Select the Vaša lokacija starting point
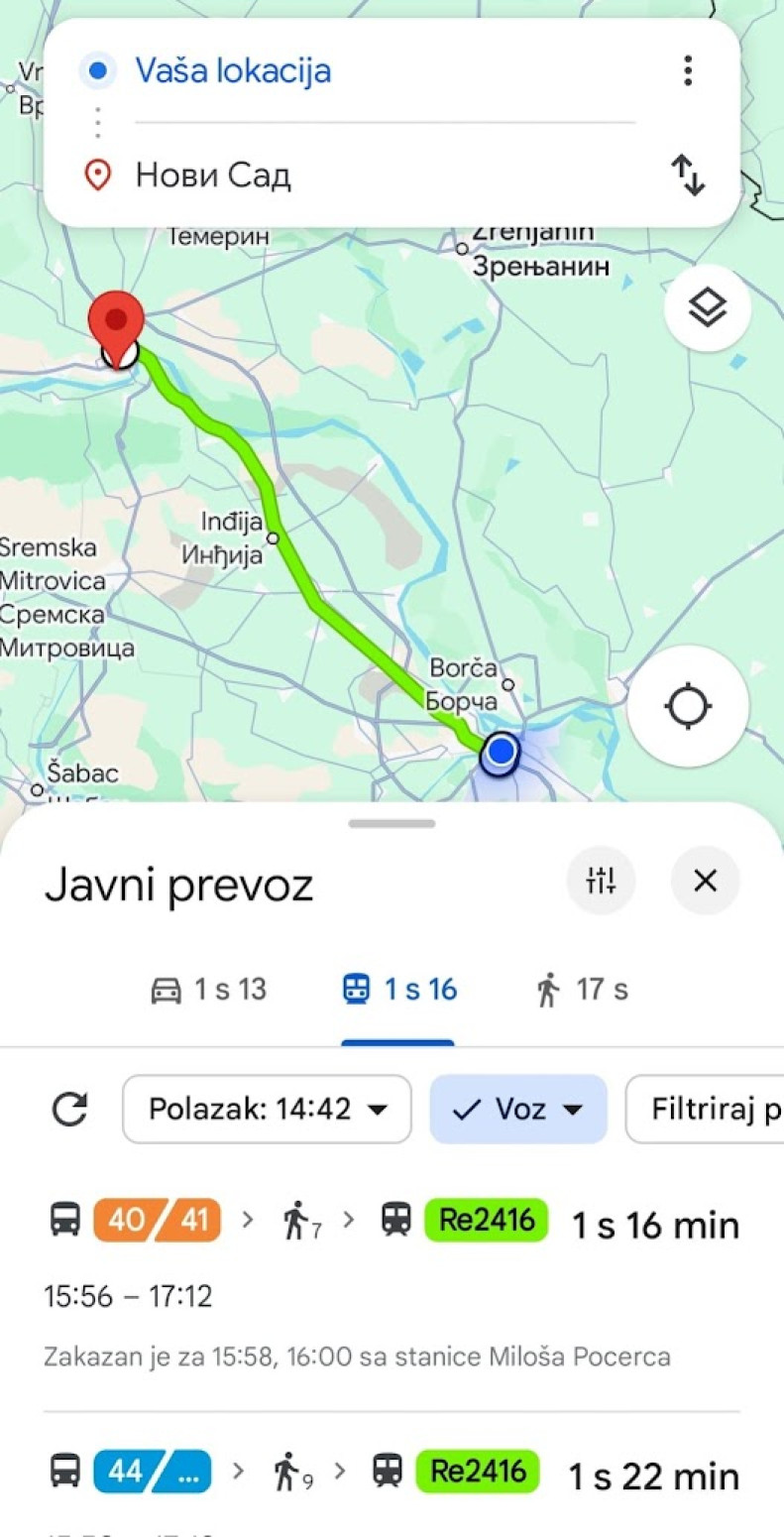 pos(232,70)
